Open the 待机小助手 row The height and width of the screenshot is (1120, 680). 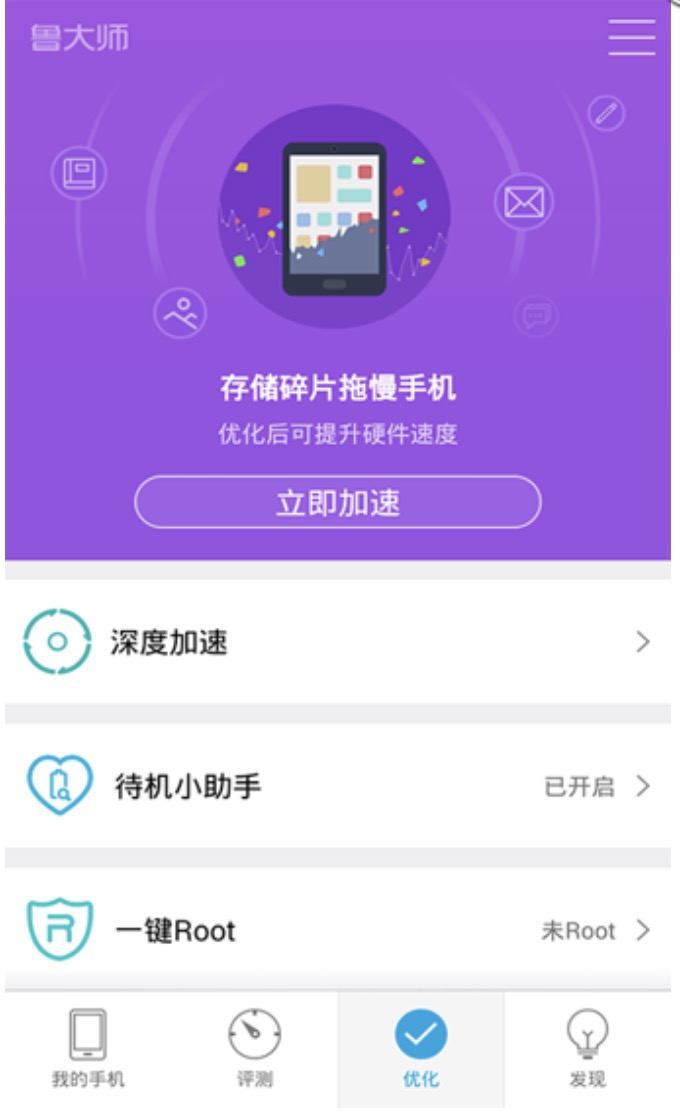[x=338, y=786]
